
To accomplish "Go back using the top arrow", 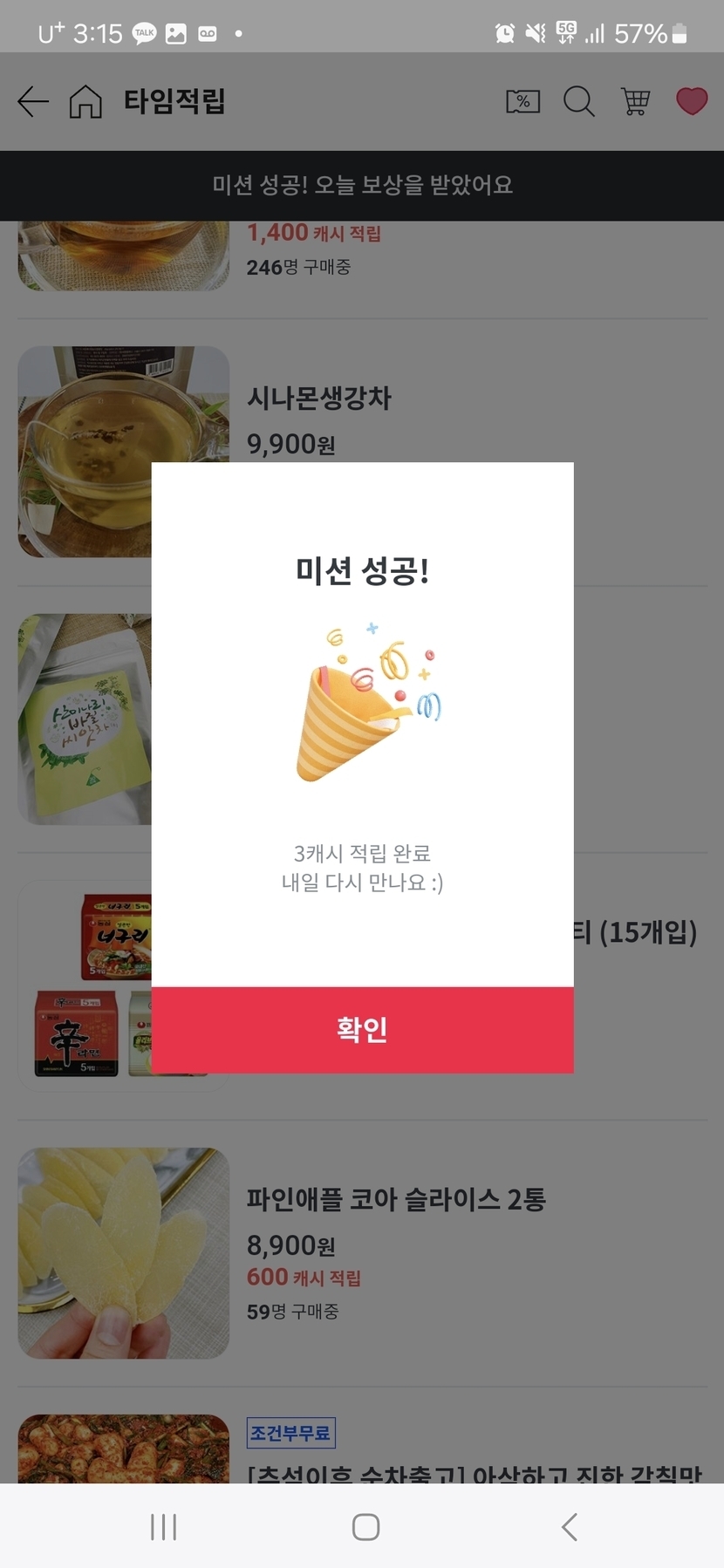I will [x=33, y=102].
